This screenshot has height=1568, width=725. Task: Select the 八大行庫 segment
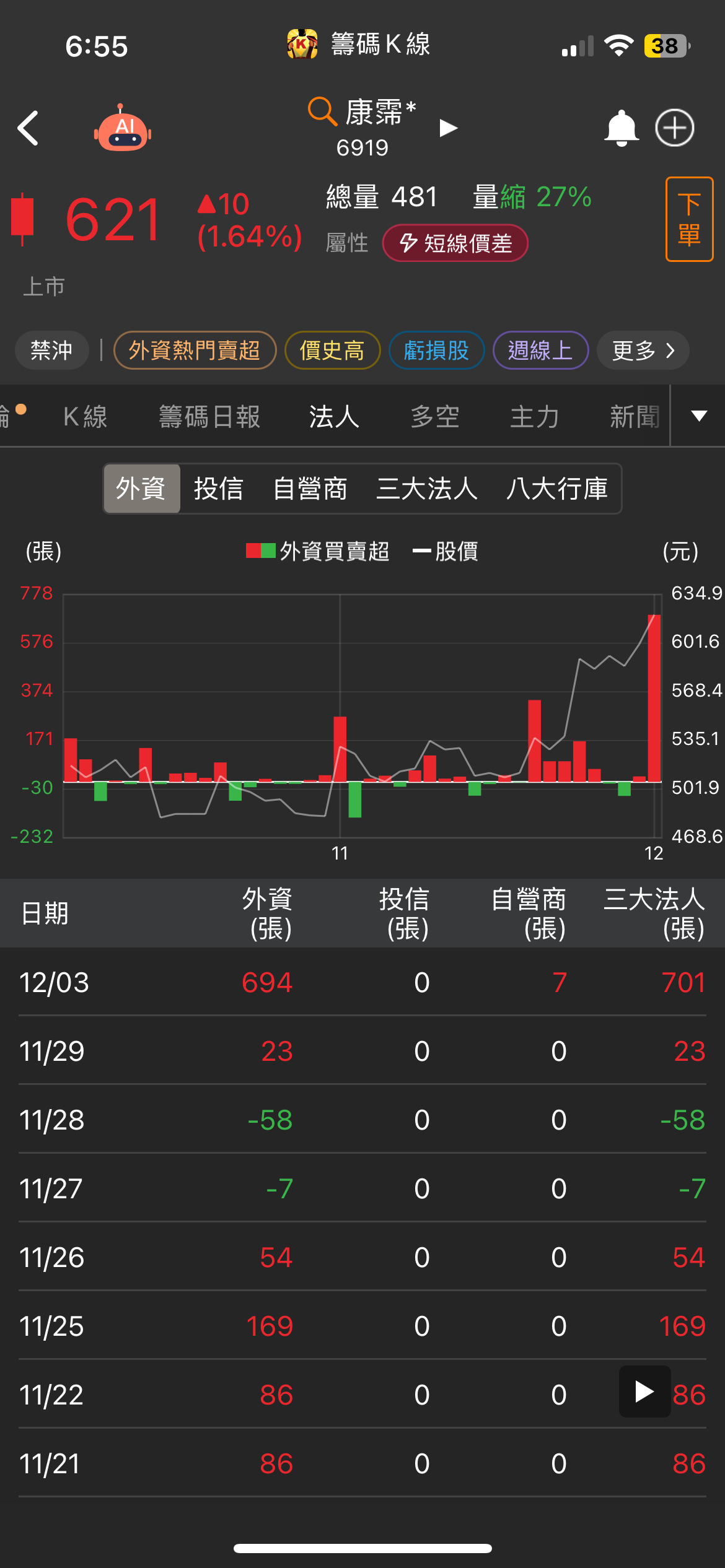(x=556, y=489)
